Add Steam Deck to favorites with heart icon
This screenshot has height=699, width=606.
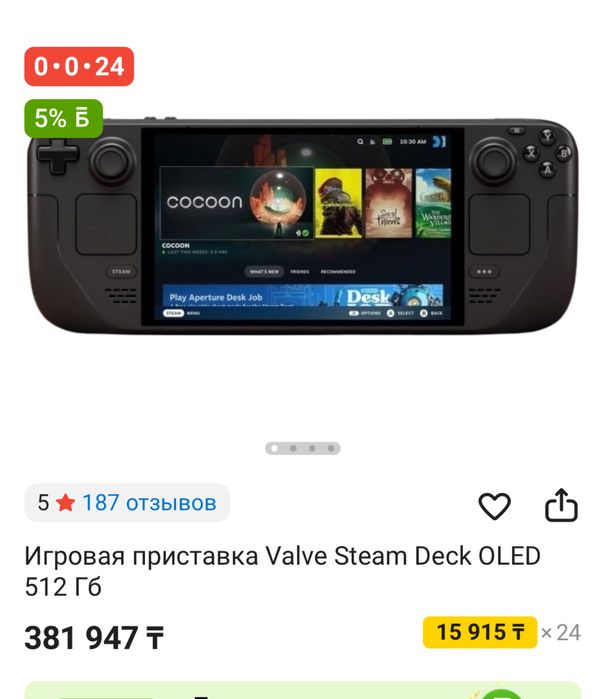[x=494, y=506]
